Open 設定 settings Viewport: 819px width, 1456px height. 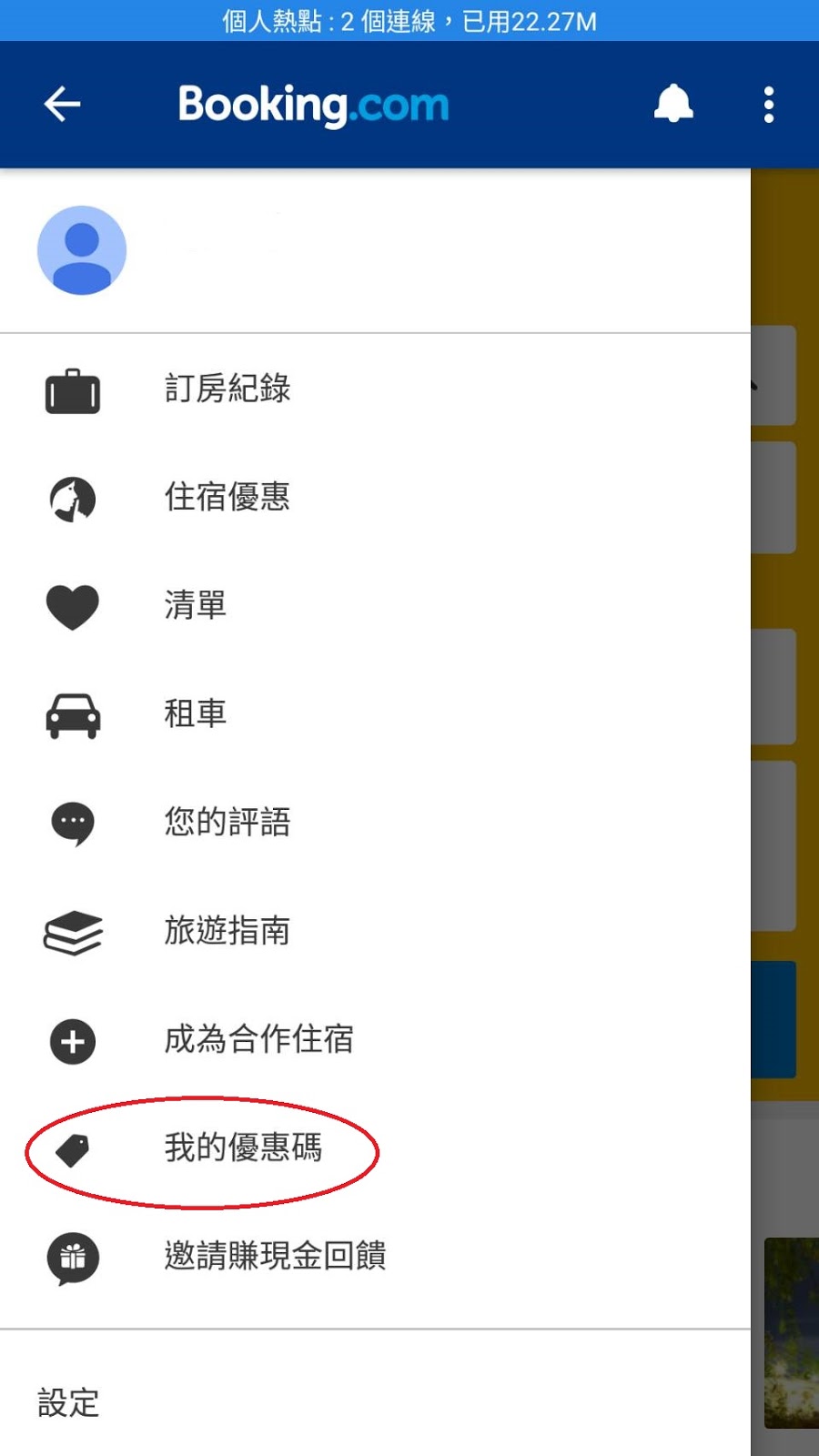(68, 1403)
